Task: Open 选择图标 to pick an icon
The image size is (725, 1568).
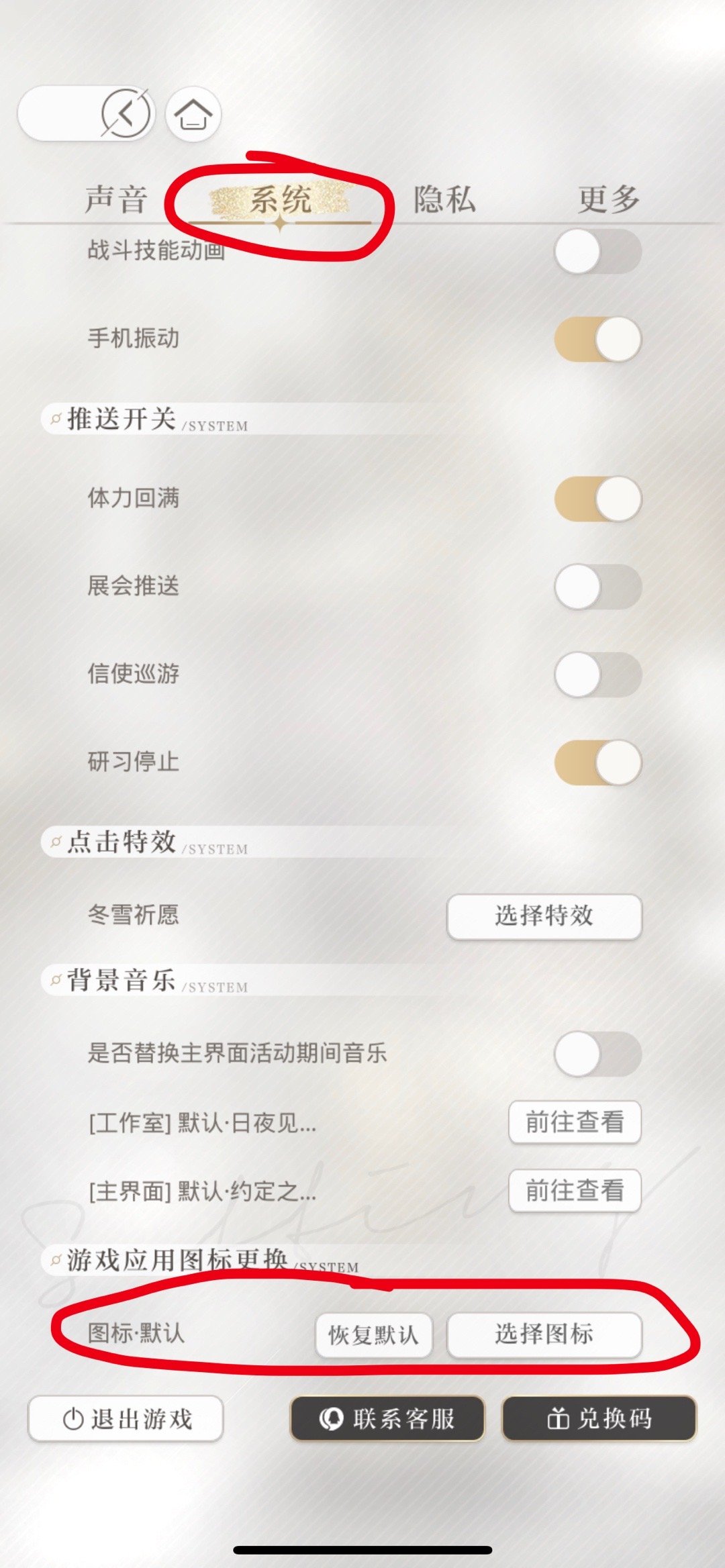Action: click(x=544, y=1334)
